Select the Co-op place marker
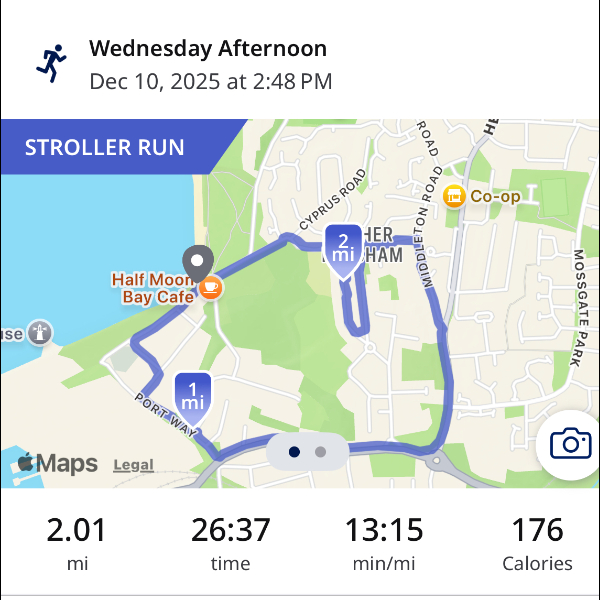The height and width of the screenshot is (600, 600). 454,196
